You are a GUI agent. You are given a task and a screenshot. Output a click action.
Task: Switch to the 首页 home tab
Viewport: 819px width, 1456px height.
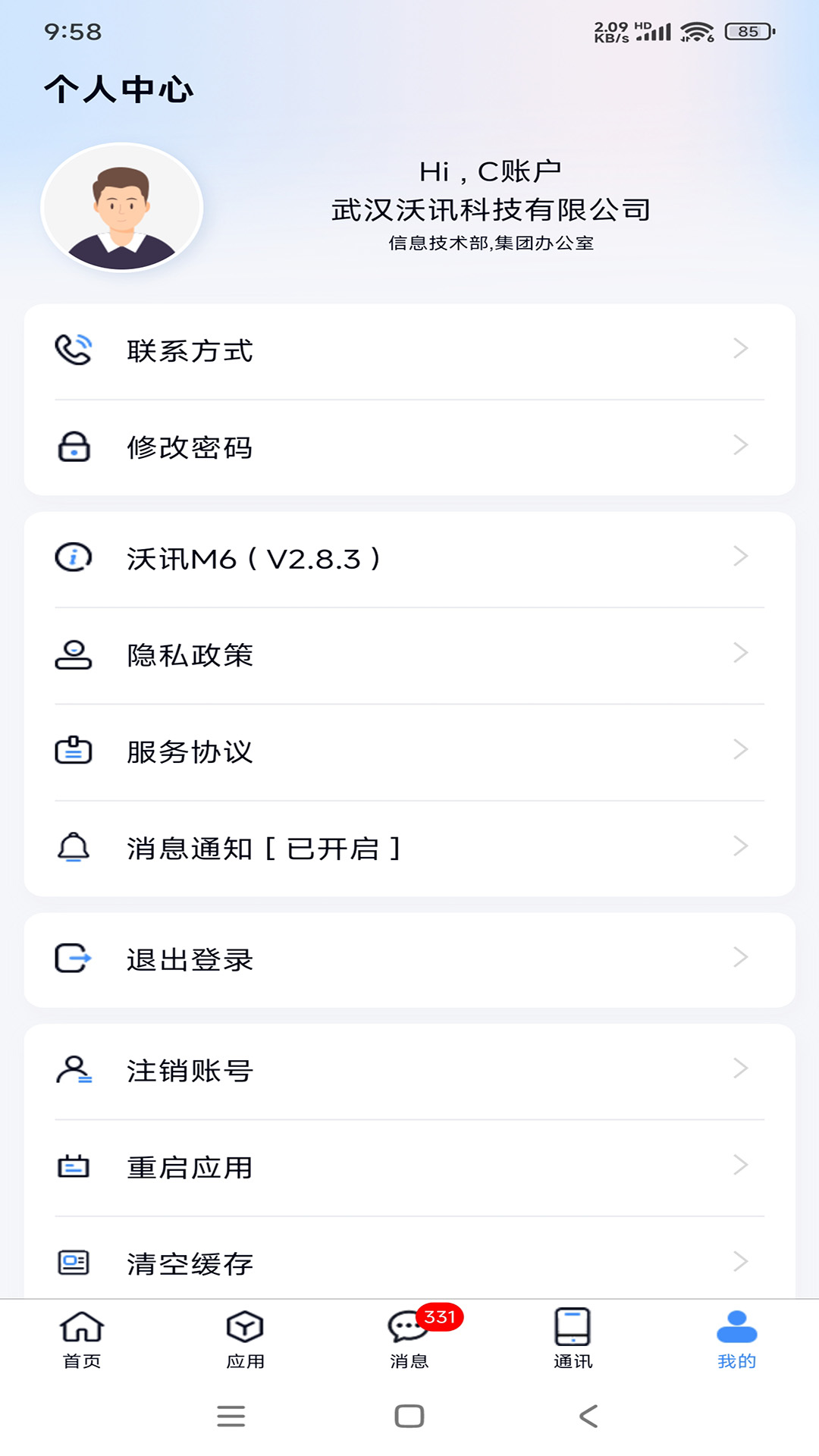click(82, 1340)
